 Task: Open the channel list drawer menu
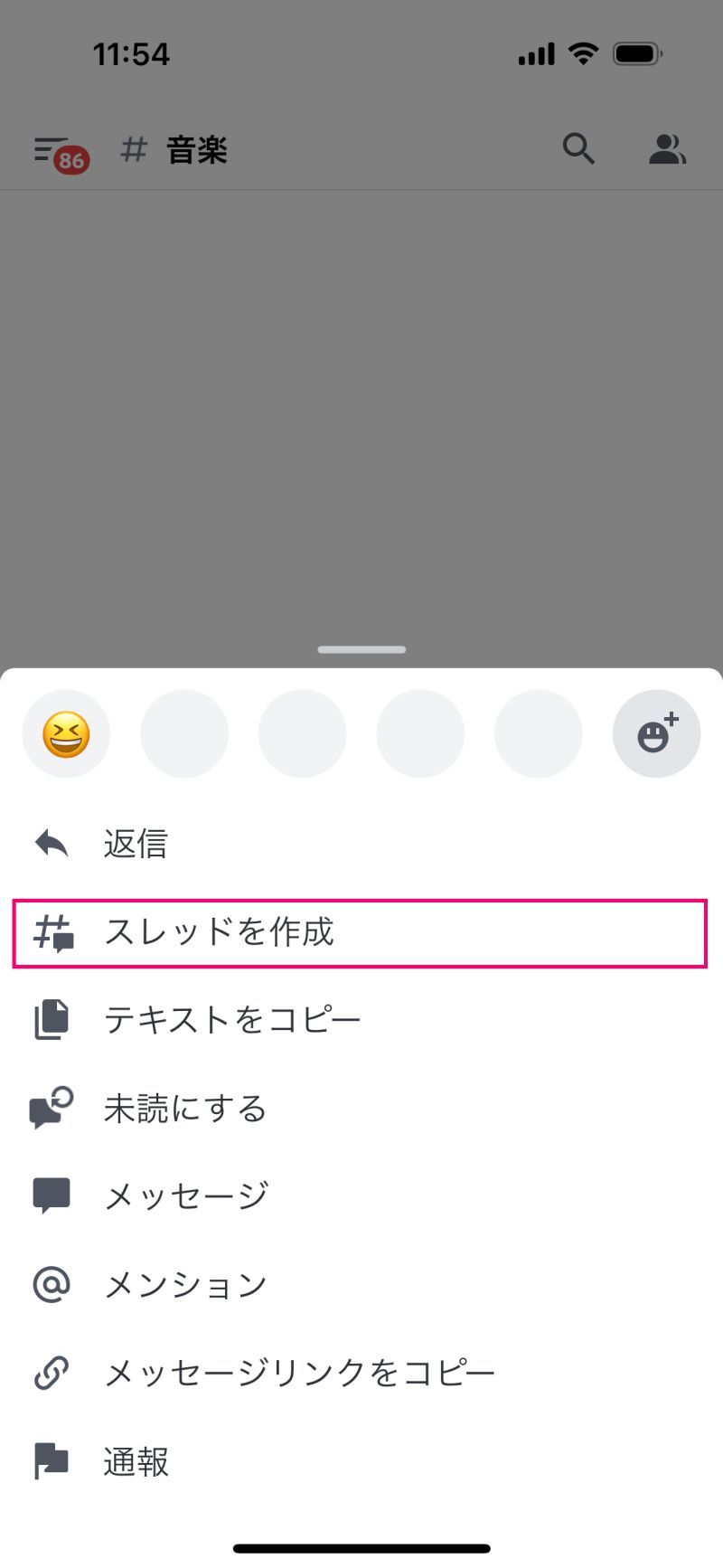tap(61, 154)
